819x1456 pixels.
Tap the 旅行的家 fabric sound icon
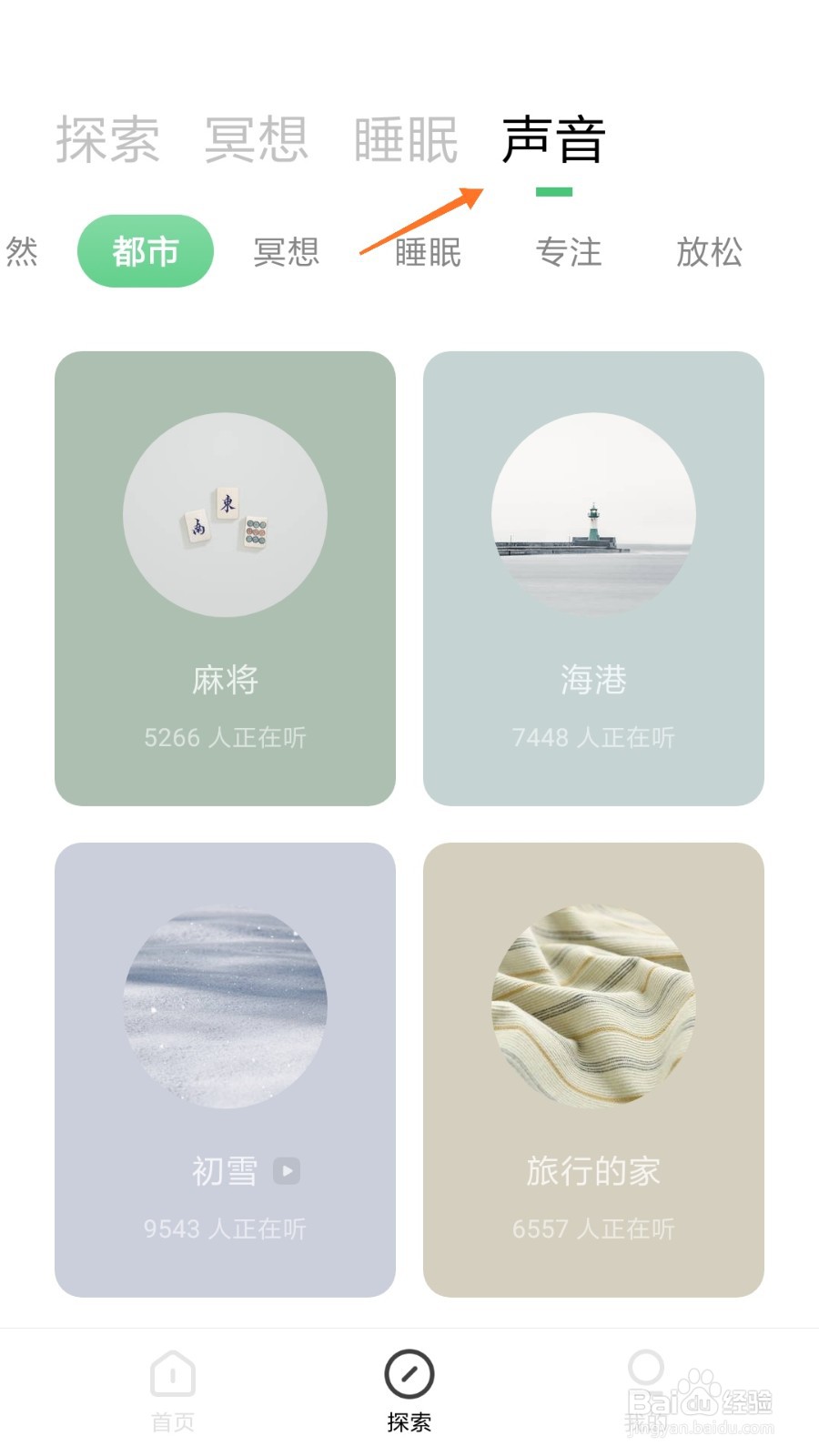coord(594,1001)
